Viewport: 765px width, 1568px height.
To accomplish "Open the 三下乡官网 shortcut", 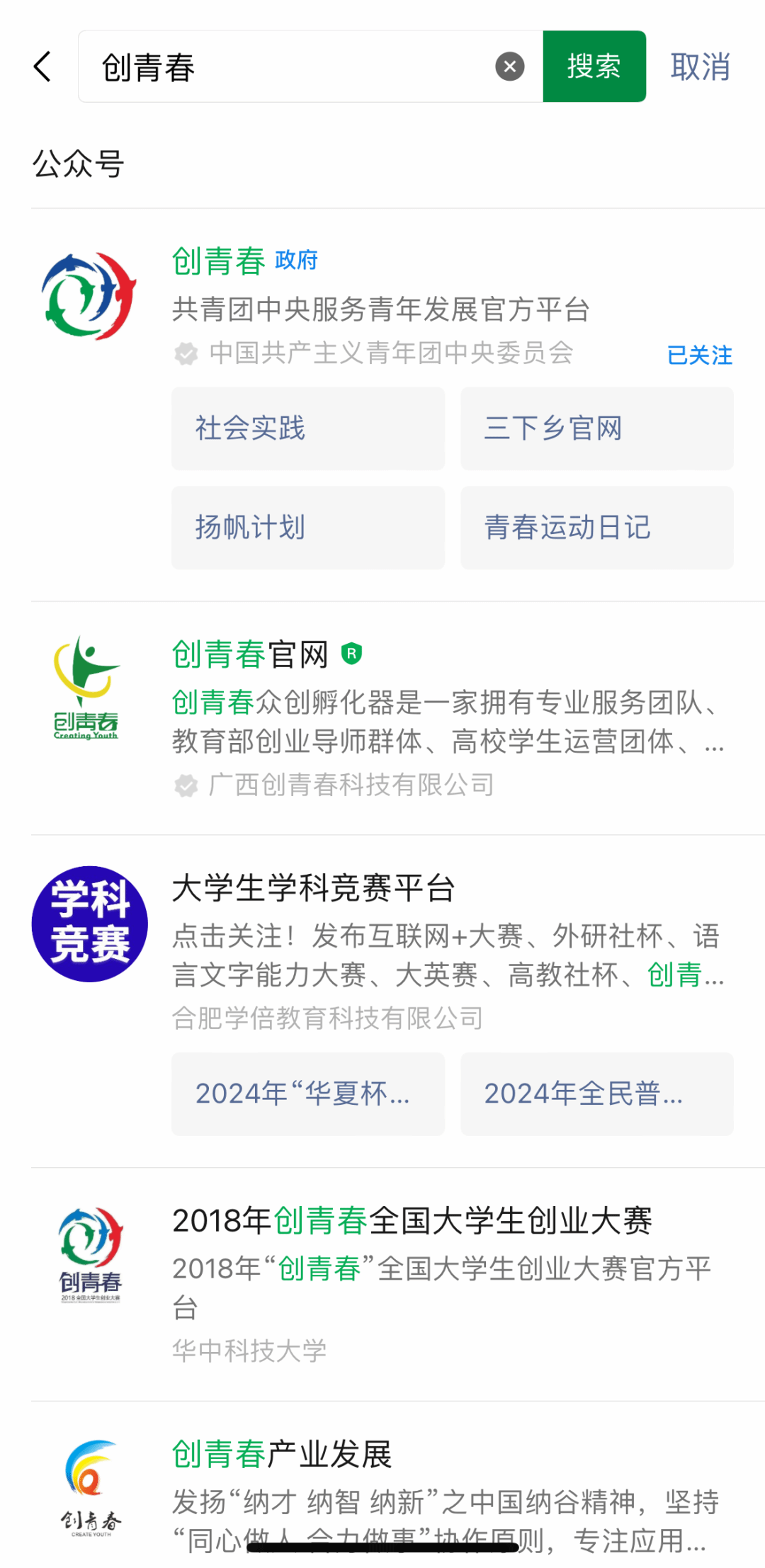I will click(596, 428).
